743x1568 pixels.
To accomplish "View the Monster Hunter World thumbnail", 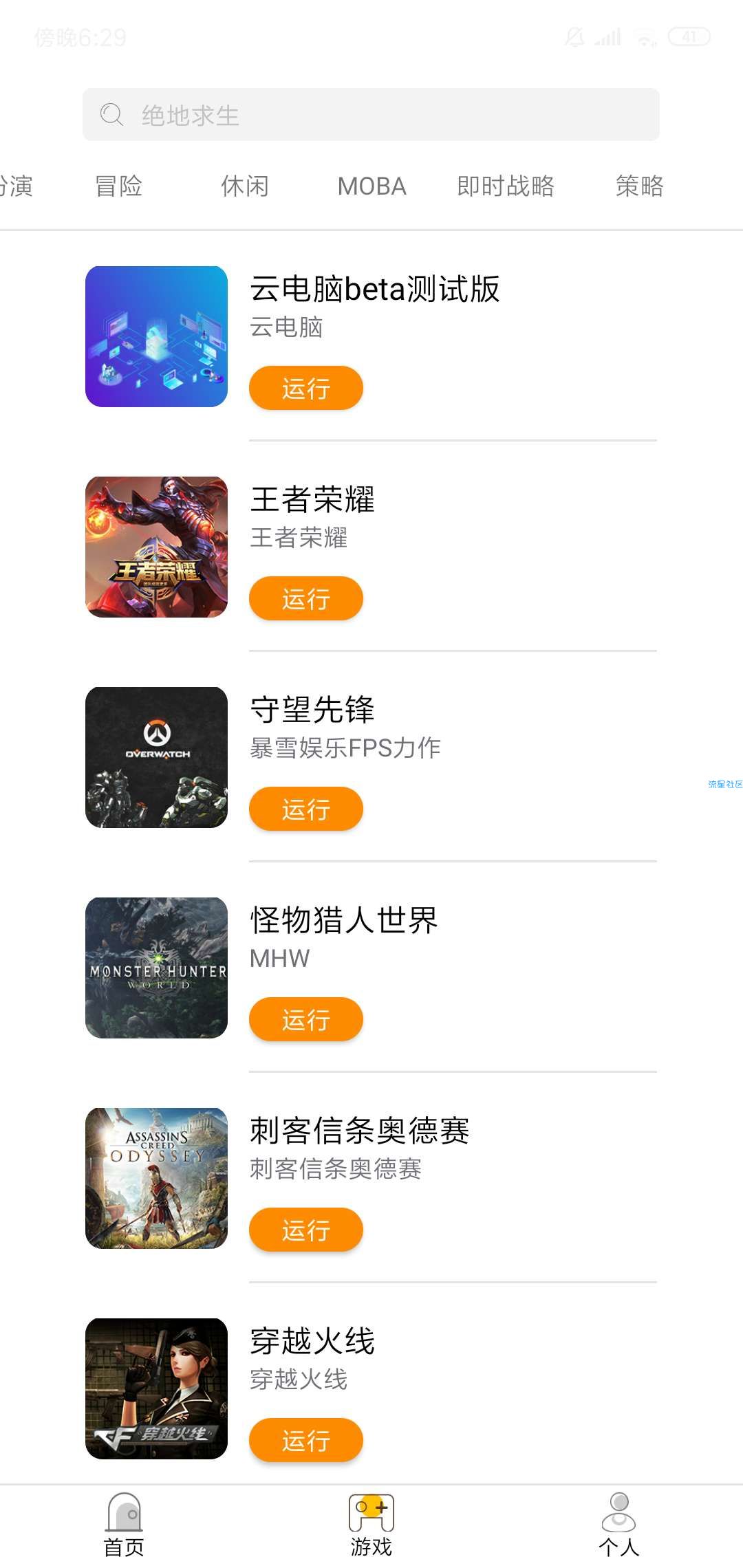I will 156,968.
